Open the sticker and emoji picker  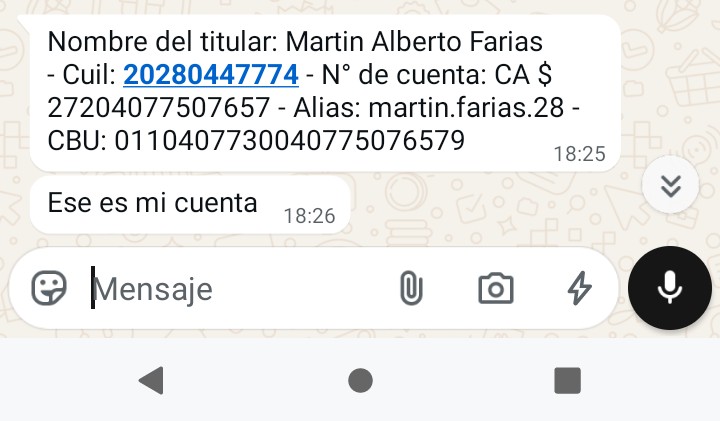click(49, 288)
